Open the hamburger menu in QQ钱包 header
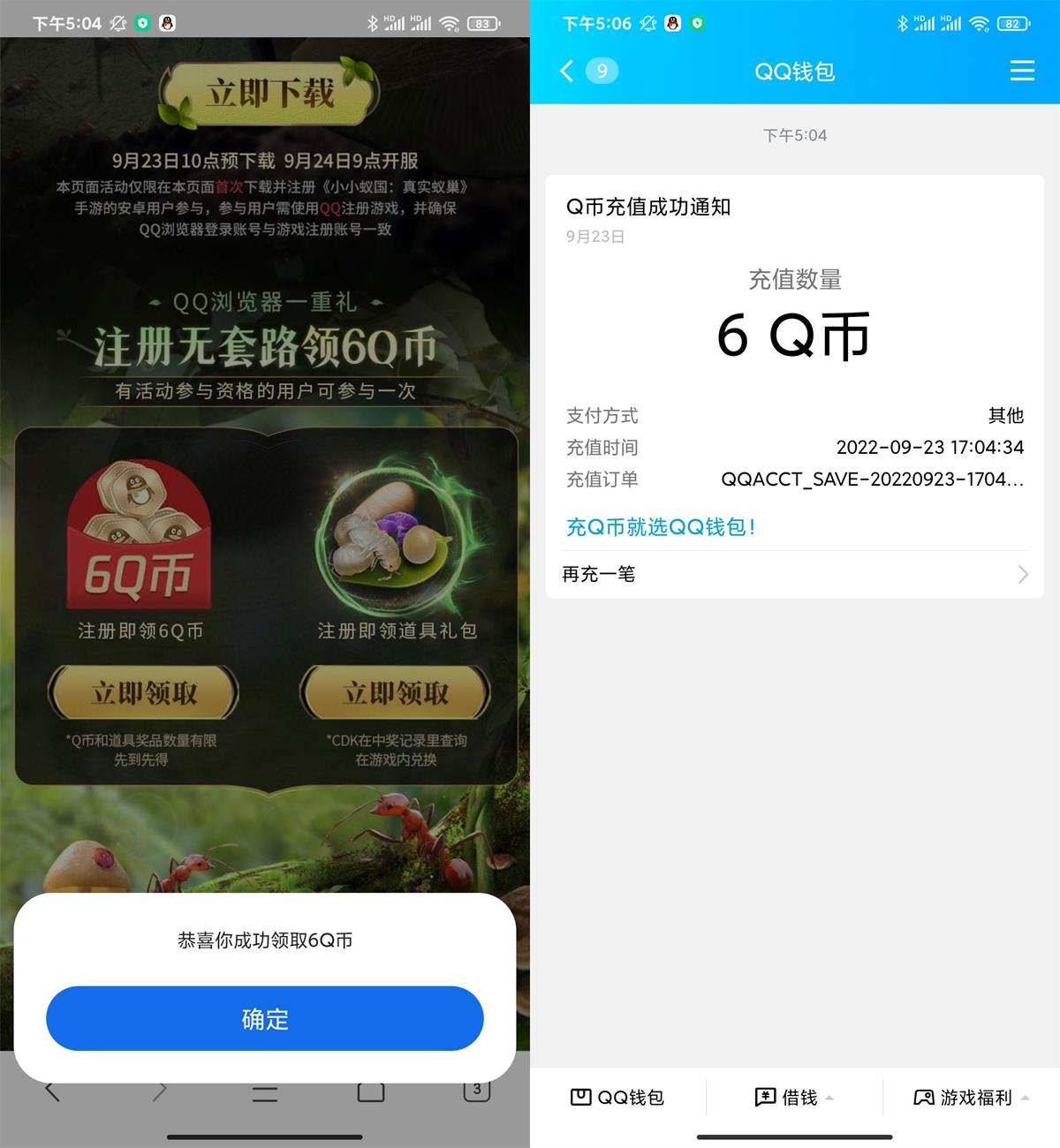Screen dimensions: 1060x1148 1022,72
